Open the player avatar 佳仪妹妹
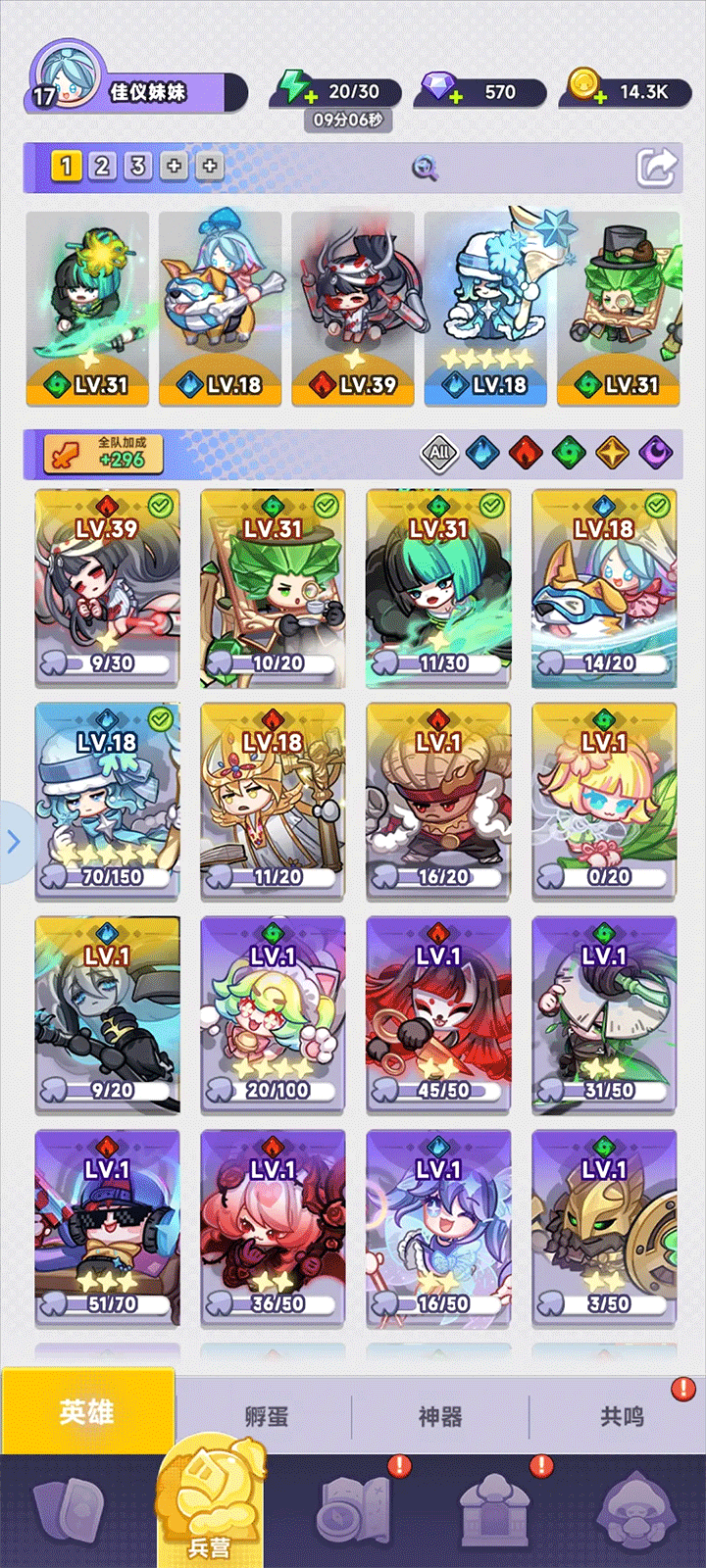706x1568 pixels. [69, 78]
